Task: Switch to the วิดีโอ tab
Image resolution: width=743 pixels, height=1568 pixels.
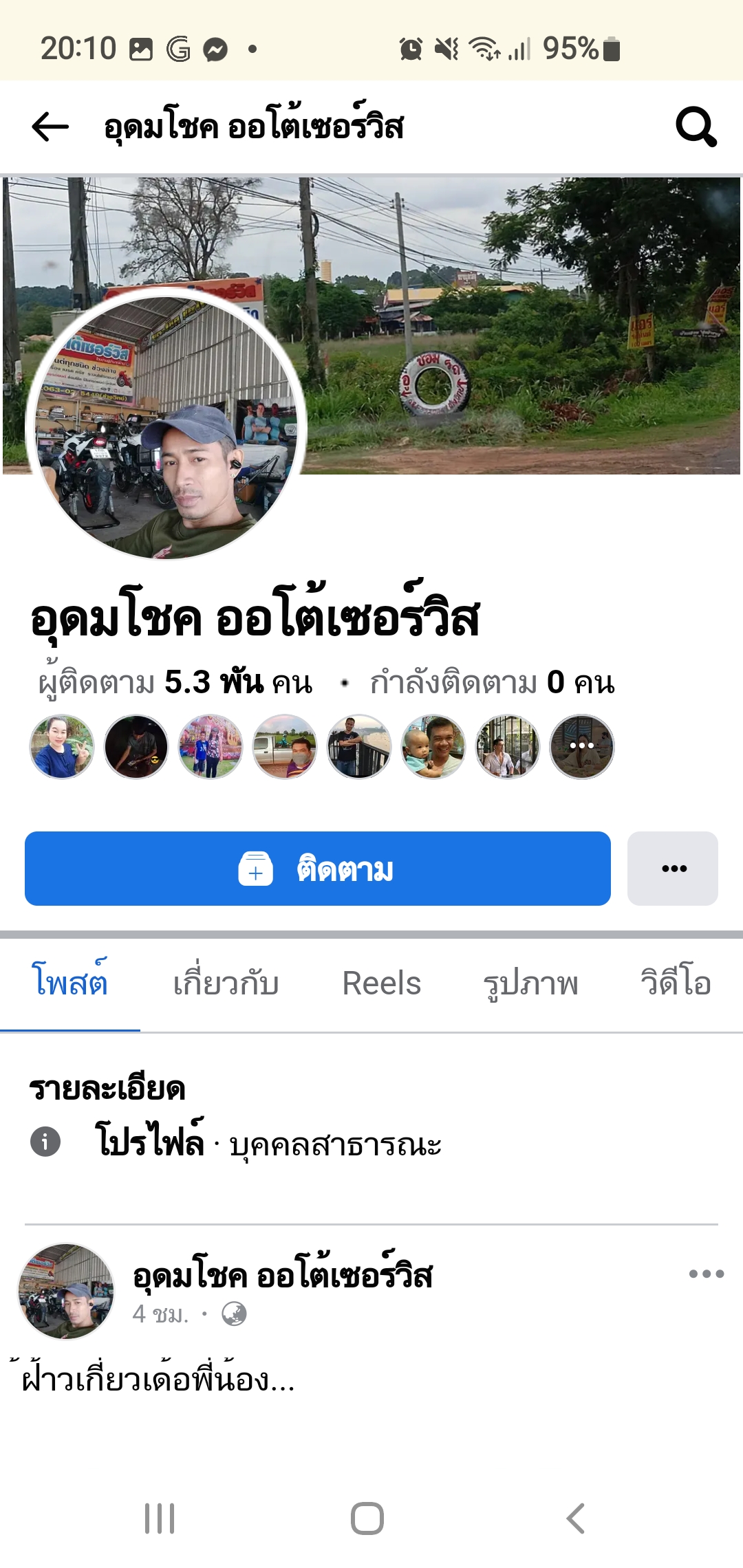Action: (676, 983)
